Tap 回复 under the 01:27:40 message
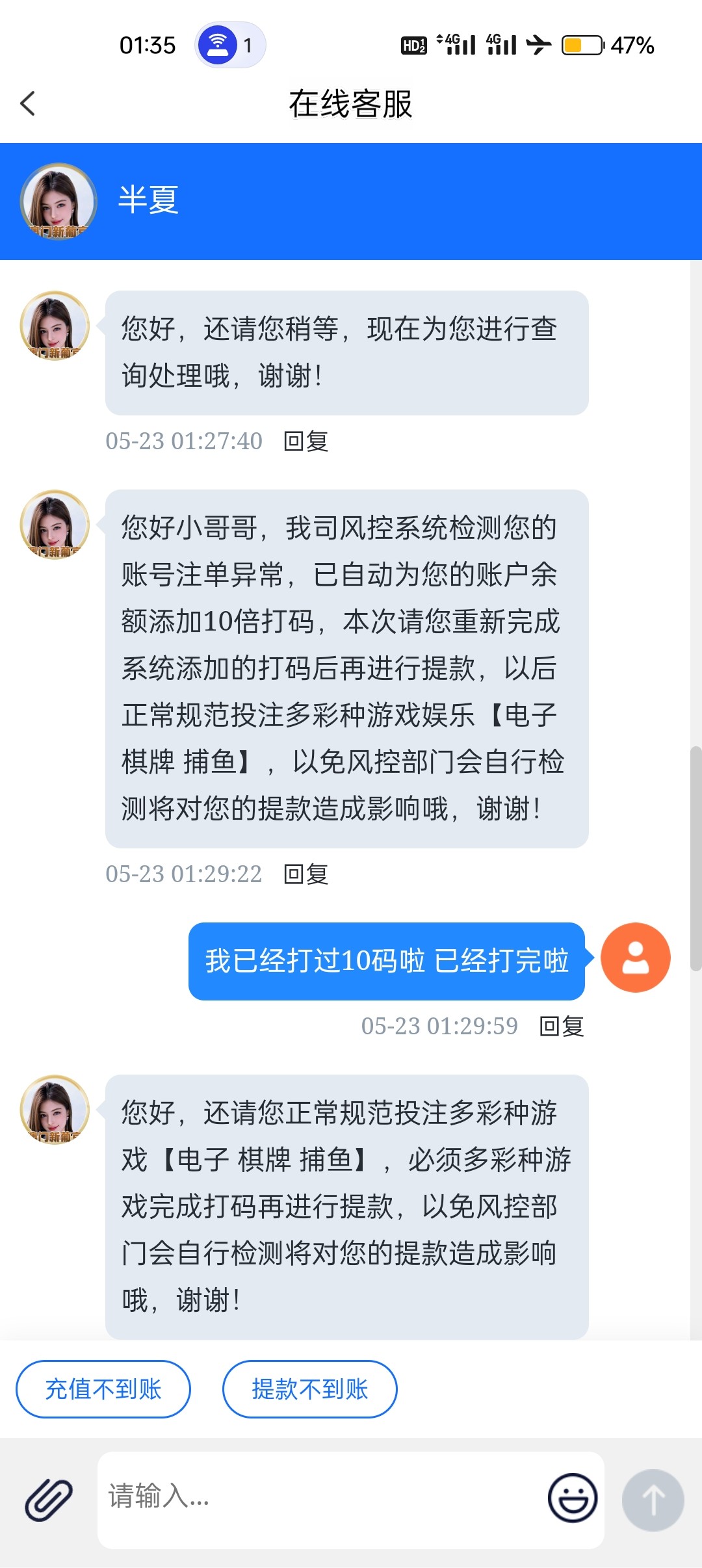702x1568 pixels. (306, 441)
